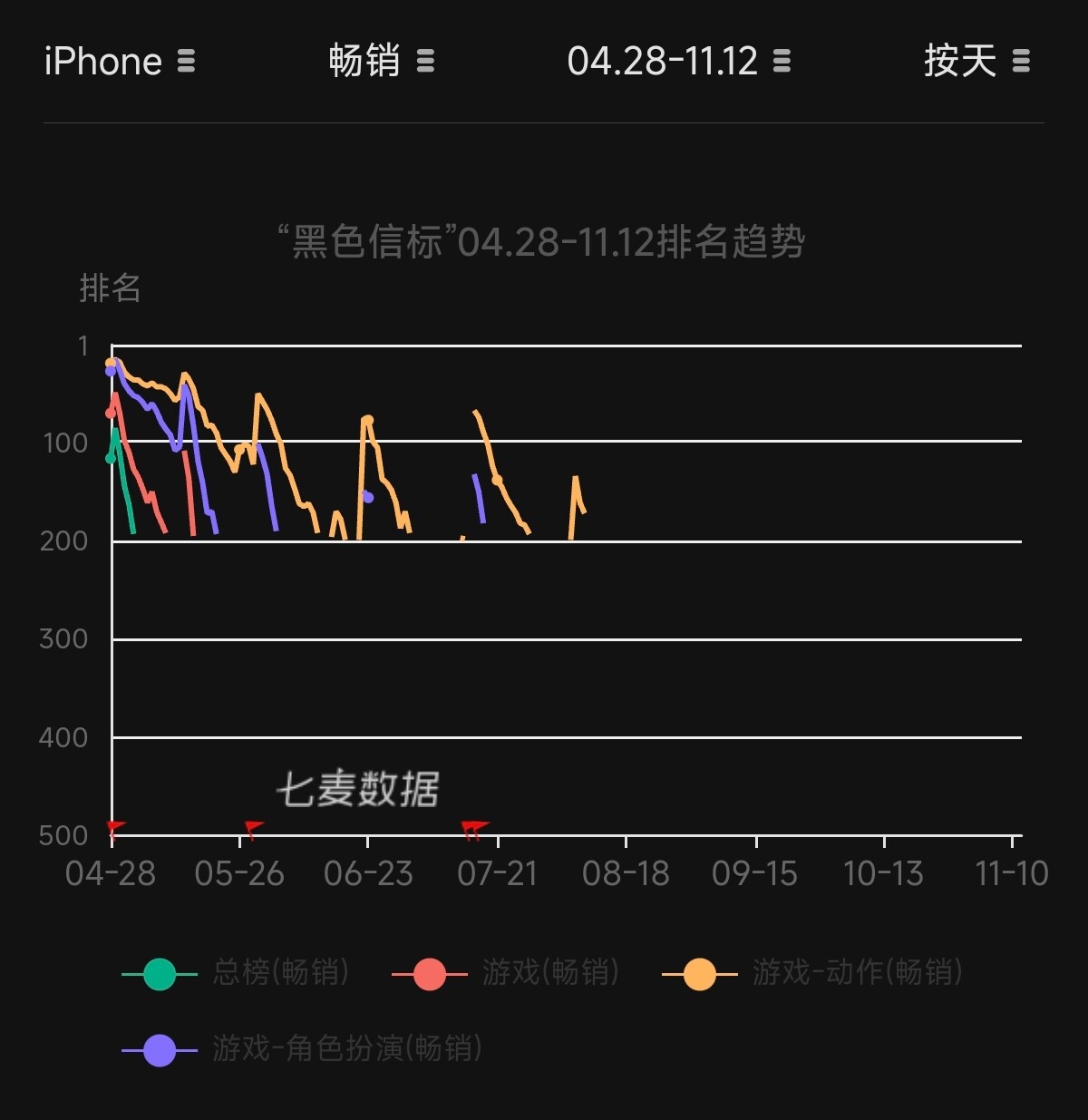Tap the red flag marker near 07-21
Image resolution: width=1088 pixels, height=1120 pixels.
(474, 828)
